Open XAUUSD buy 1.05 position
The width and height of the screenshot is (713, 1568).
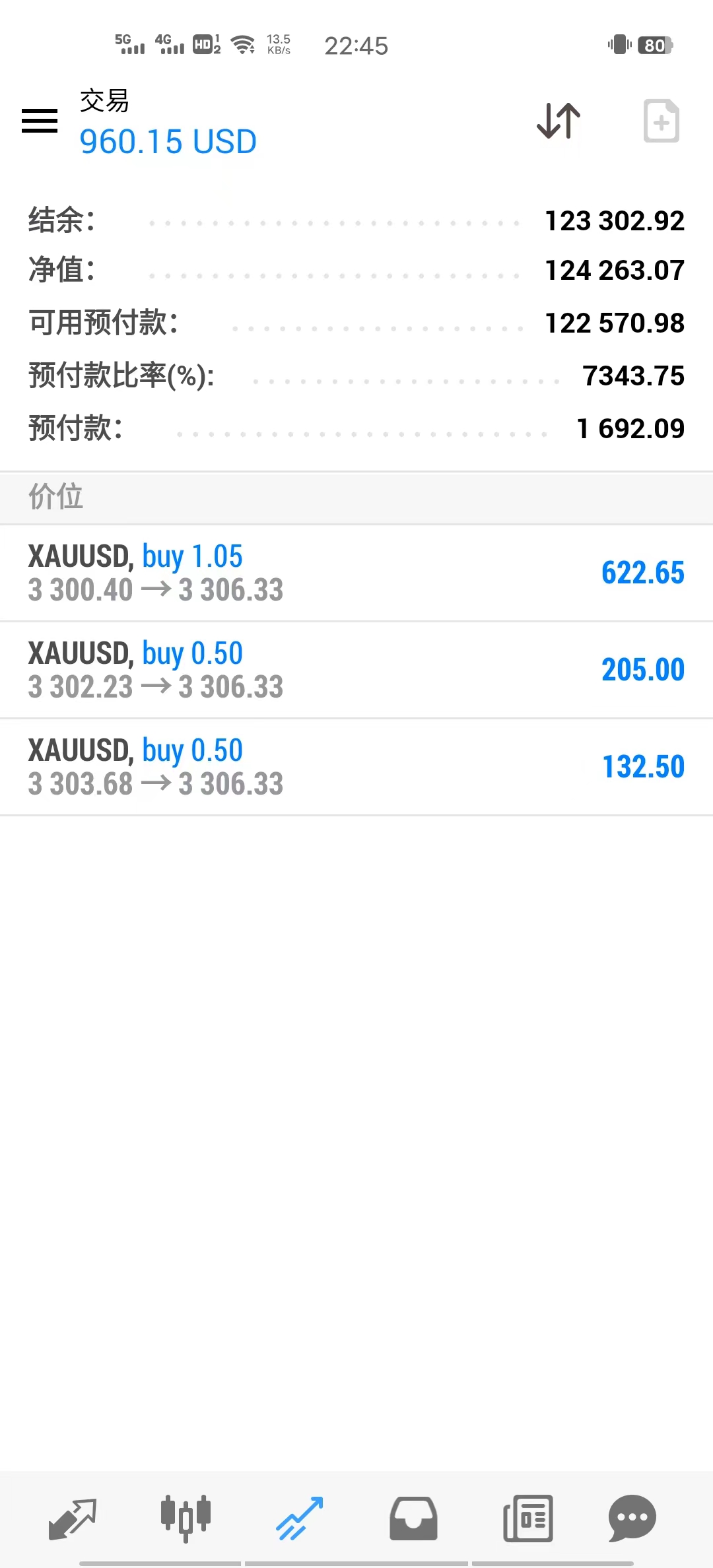point(356,573)
